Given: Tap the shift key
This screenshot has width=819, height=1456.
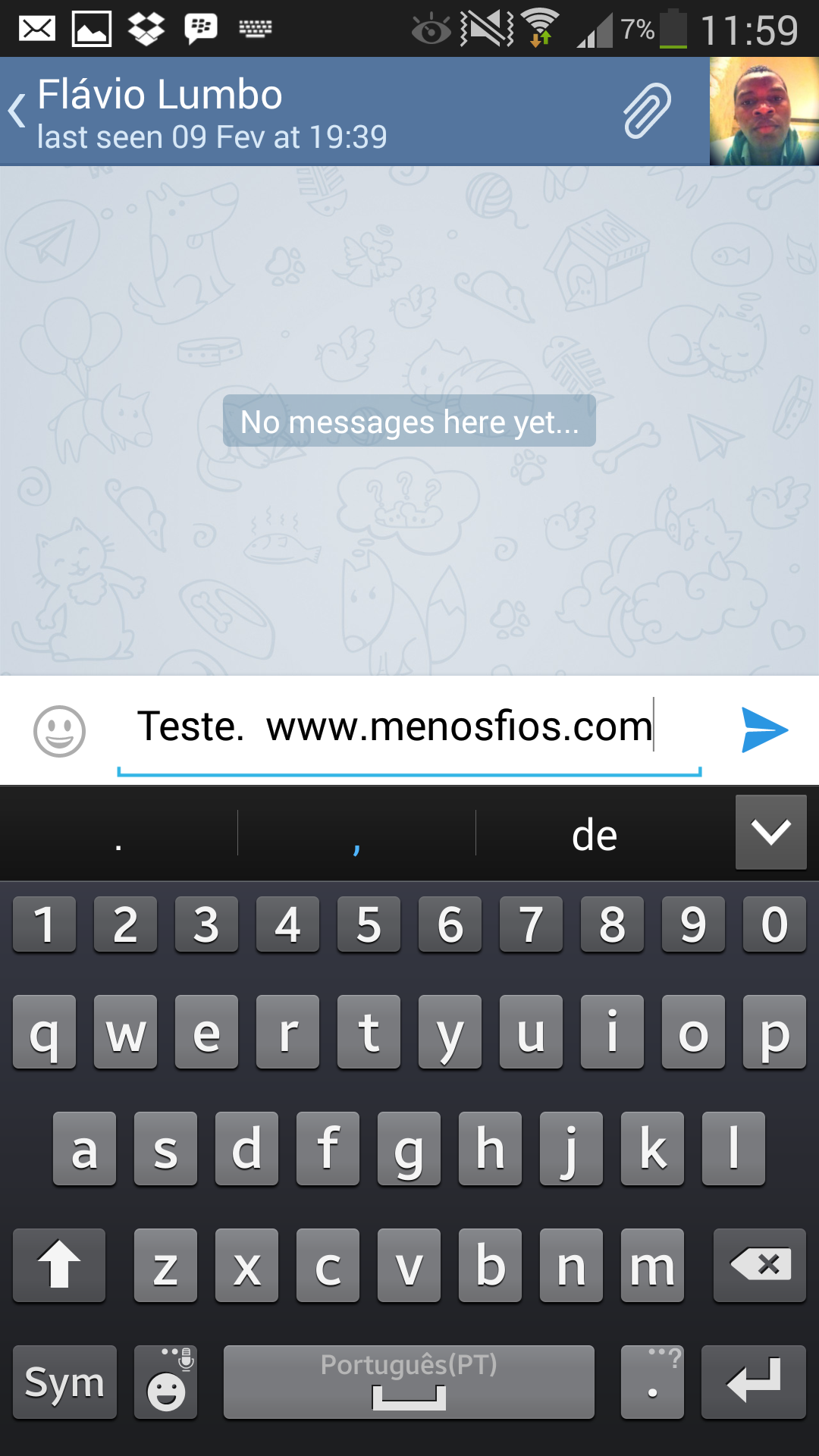Looking at the screenshot, I should coord(59,1265).
